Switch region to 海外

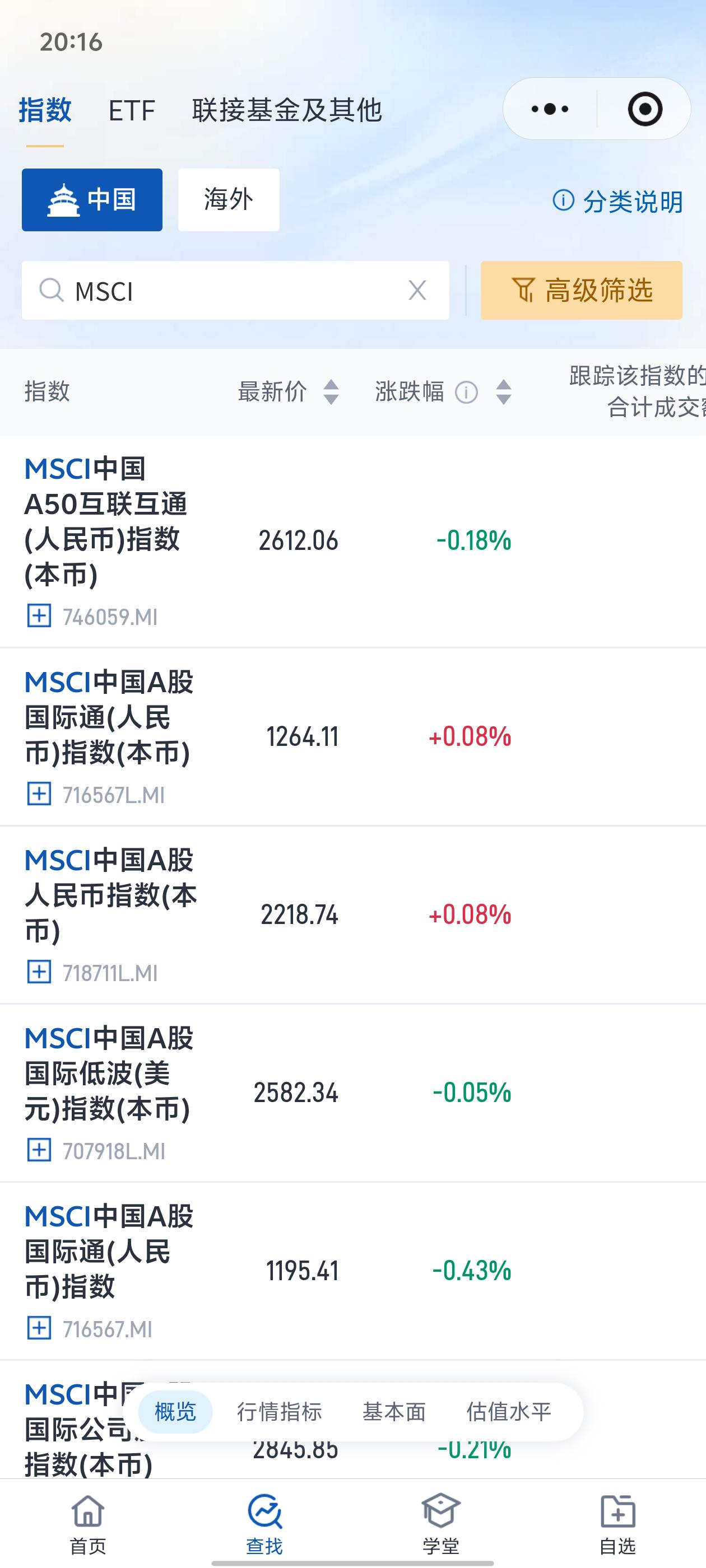[x=228, y=200]
